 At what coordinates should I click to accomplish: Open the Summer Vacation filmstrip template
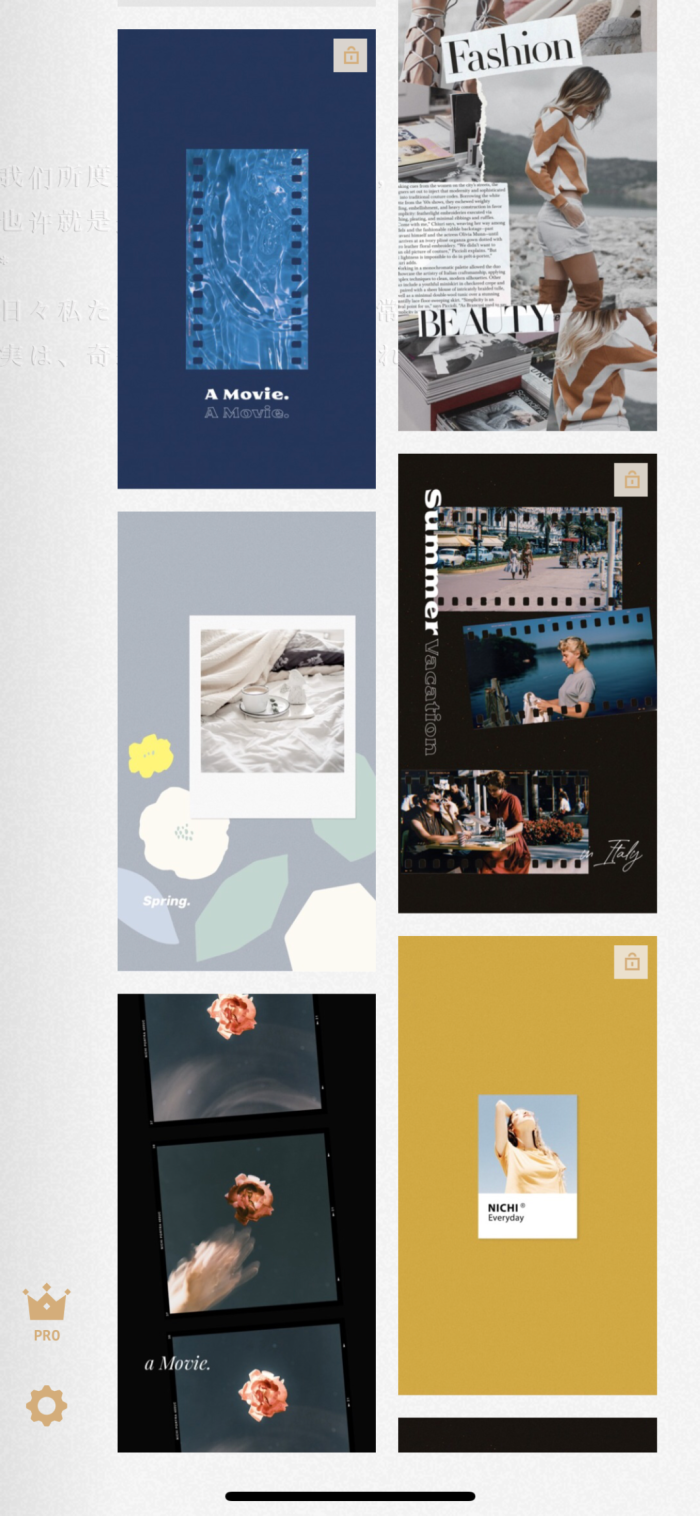coord(527,683)
